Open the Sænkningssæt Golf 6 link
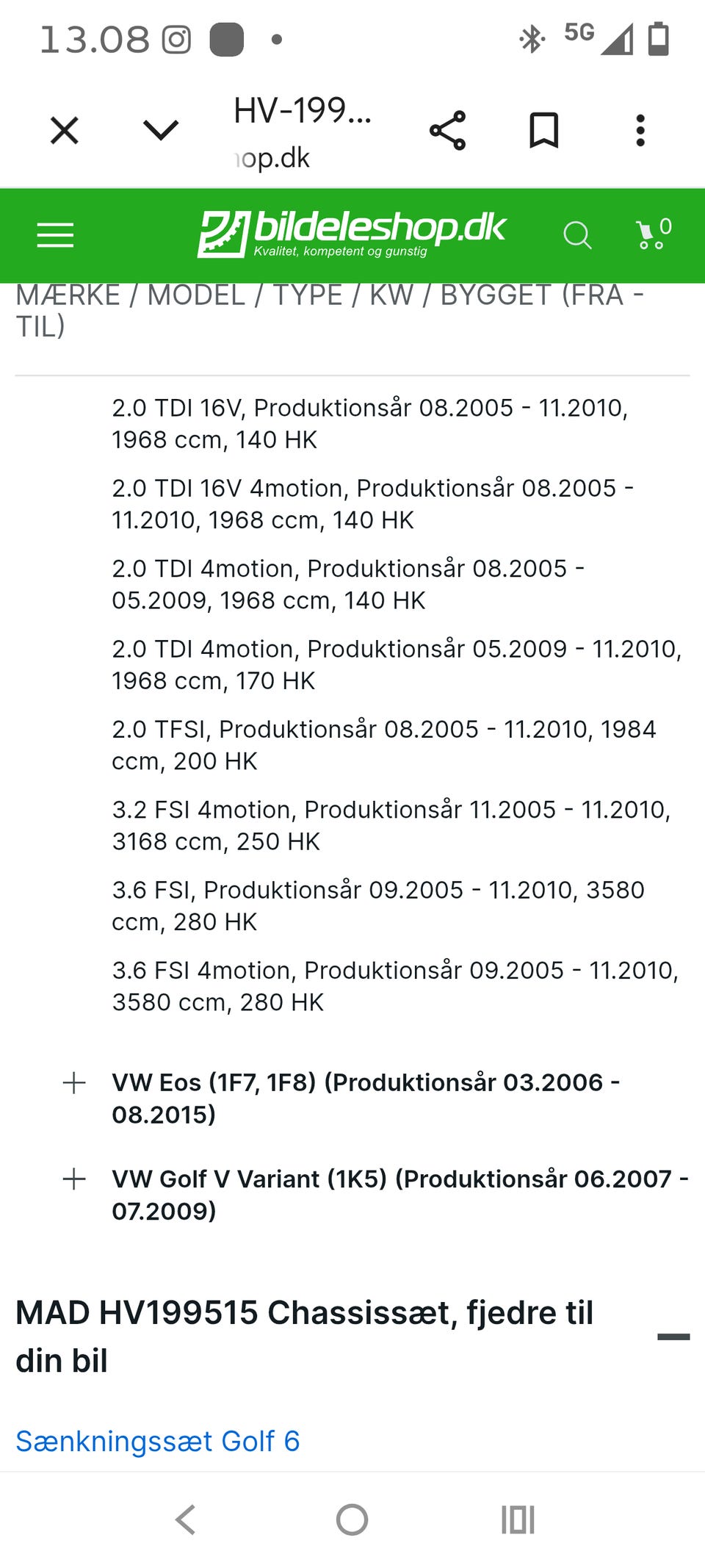Screen dimensions: 705x1568 158,1441
